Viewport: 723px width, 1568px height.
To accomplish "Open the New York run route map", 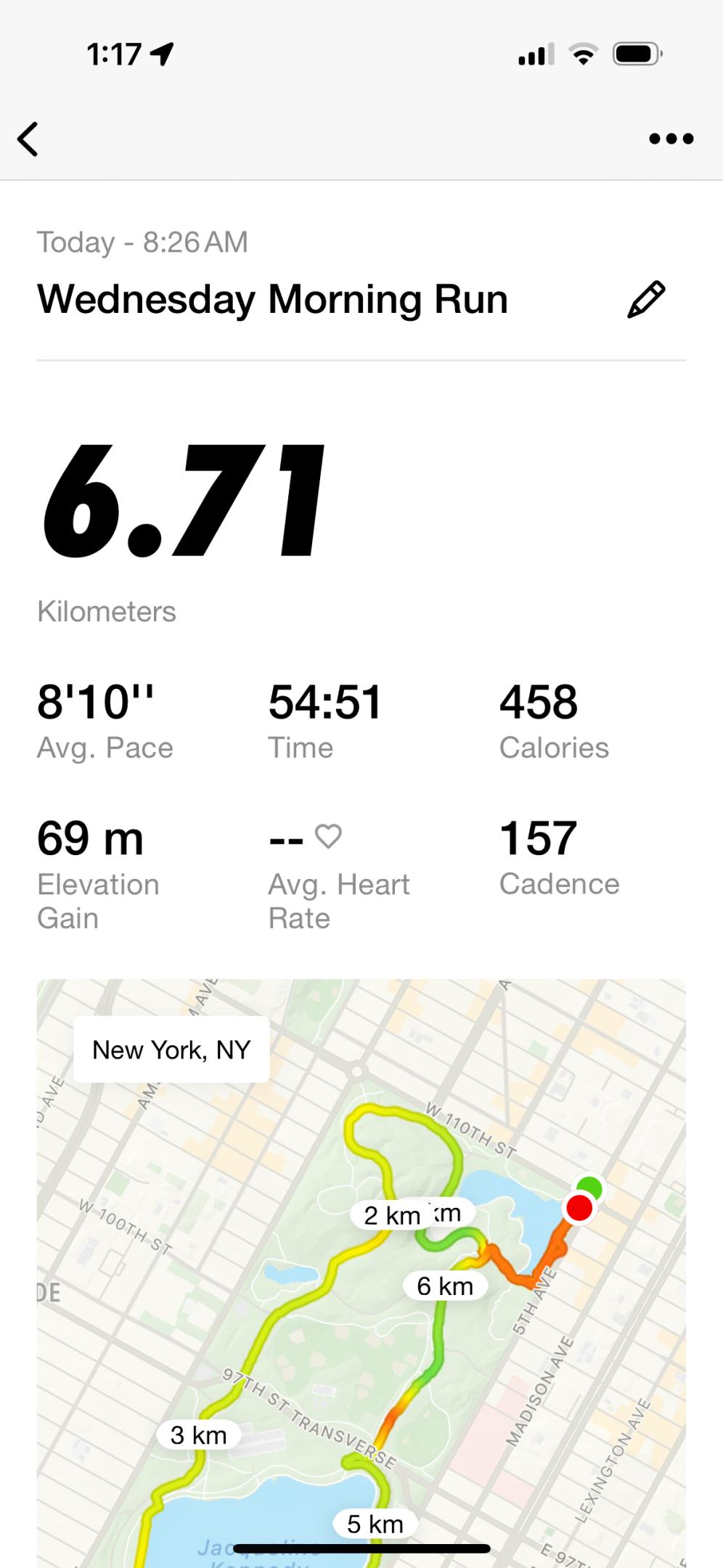I will pos(361,1270).
